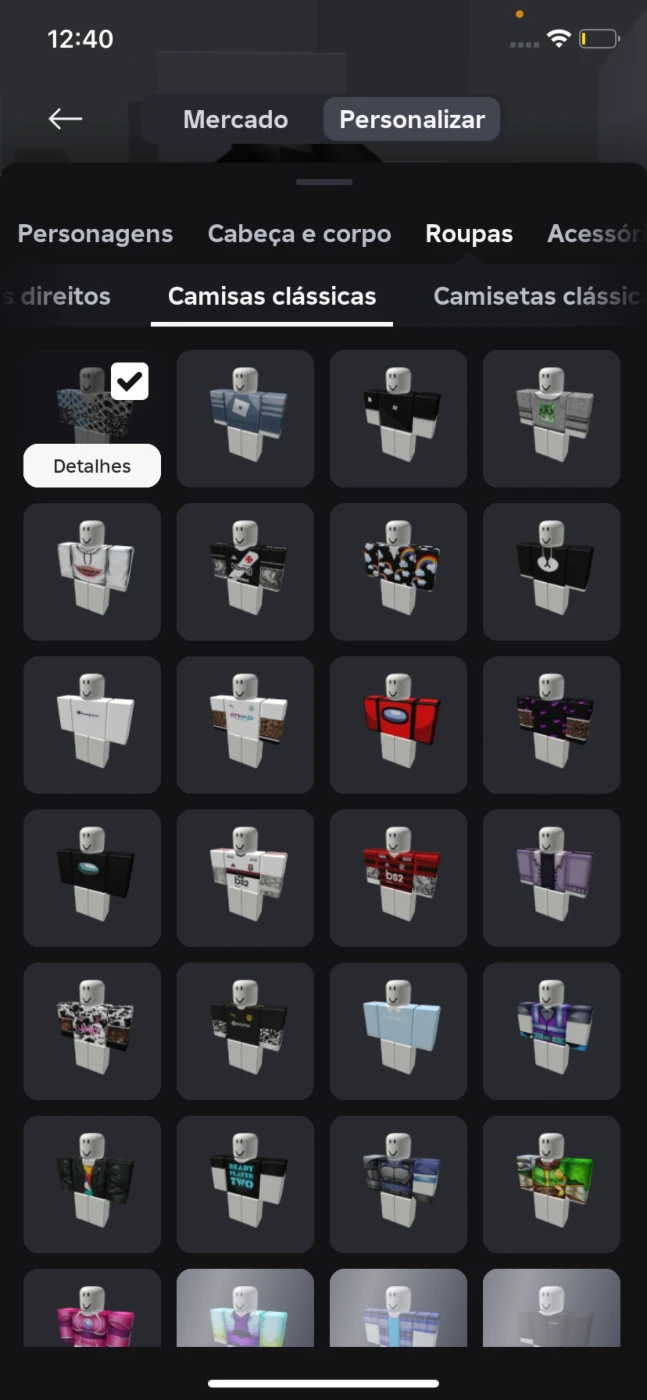Switch to the Mercado tab
The width and height of the screenshot is (647, 1400).
[235, 119]
